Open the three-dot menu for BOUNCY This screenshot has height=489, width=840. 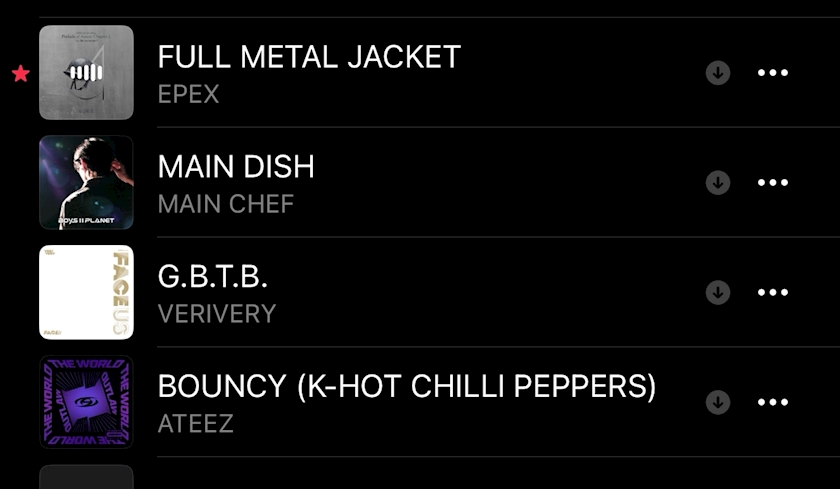(773, 402)
